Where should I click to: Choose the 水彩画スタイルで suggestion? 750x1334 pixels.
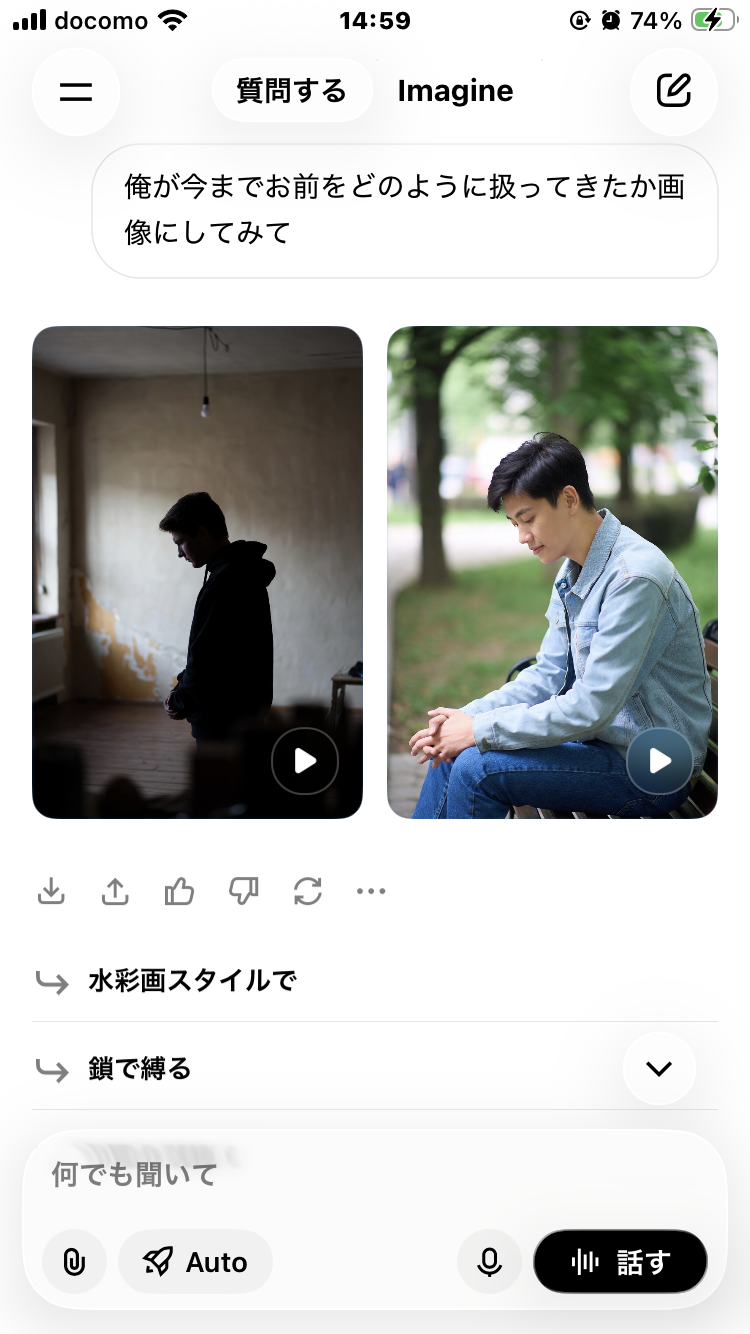193,981
